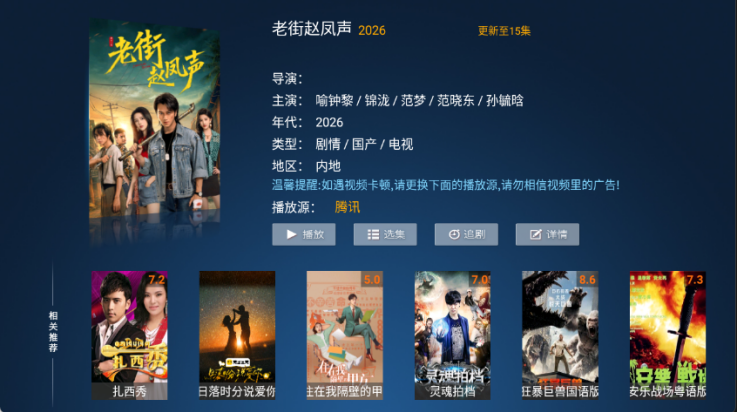Play the drama 老街赵凤声
This screenshot has width=737, height=412.
coord(303,234)
